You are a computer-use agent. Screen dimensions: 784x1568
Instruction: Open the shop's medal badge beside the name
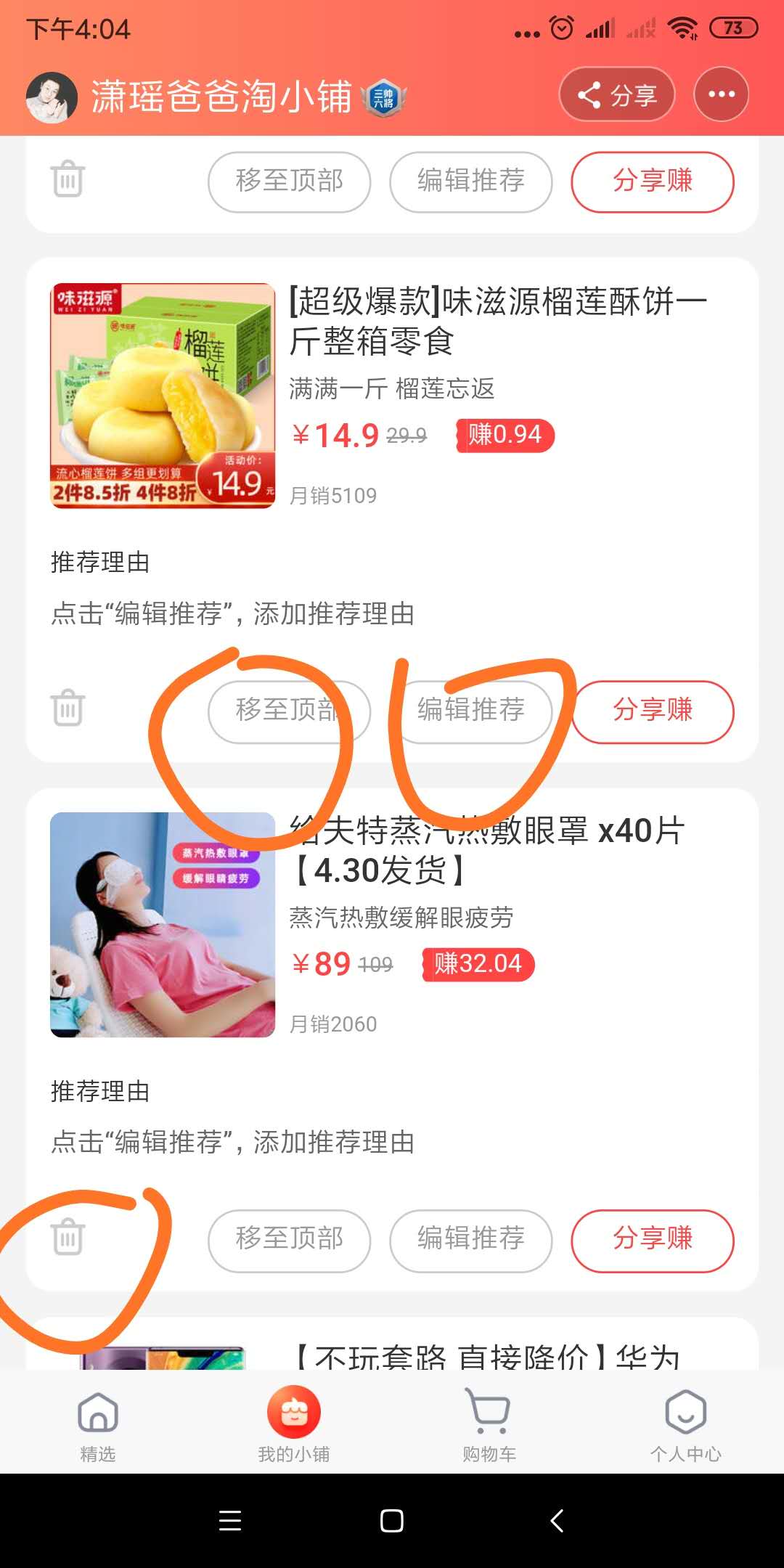[385, 94]
